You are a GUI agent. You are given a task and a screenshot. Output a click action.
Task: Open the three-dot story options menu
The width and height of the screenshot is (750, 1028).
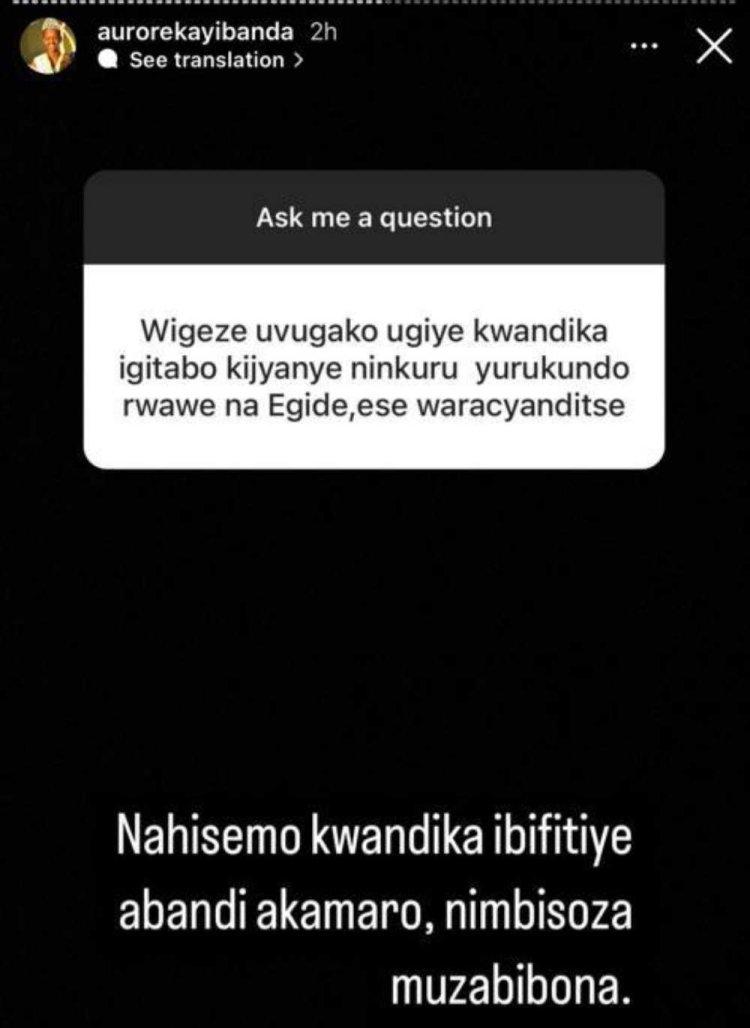click(x=645, y=47)
